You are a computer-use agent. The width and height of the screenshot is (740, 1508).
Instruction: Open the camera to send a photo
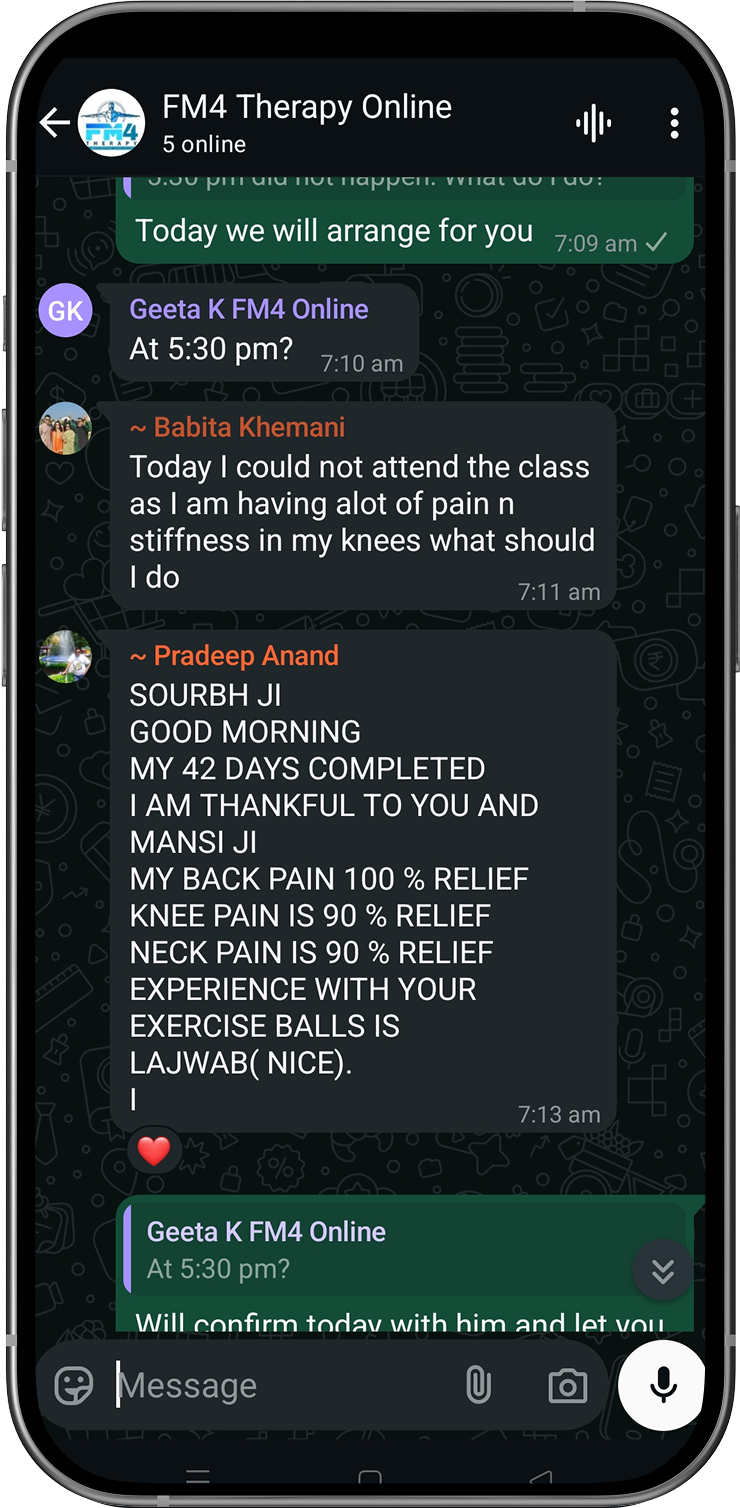point(567,1386)
